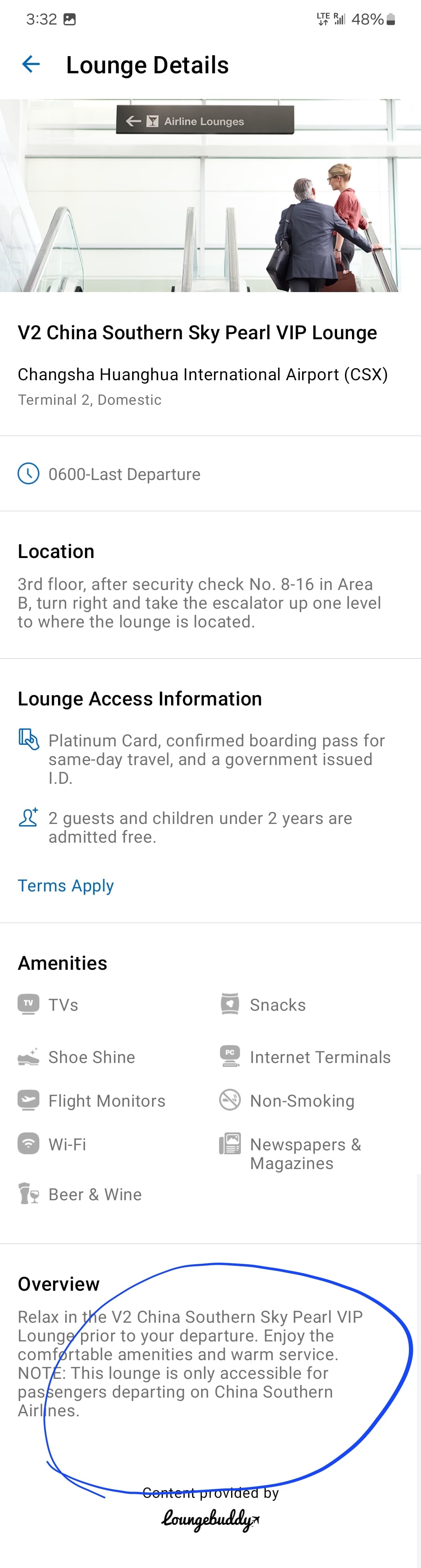Viewport: 421px width, 1568px height.
Task: Go back from Lounge Details
Action: pos(30,64)
